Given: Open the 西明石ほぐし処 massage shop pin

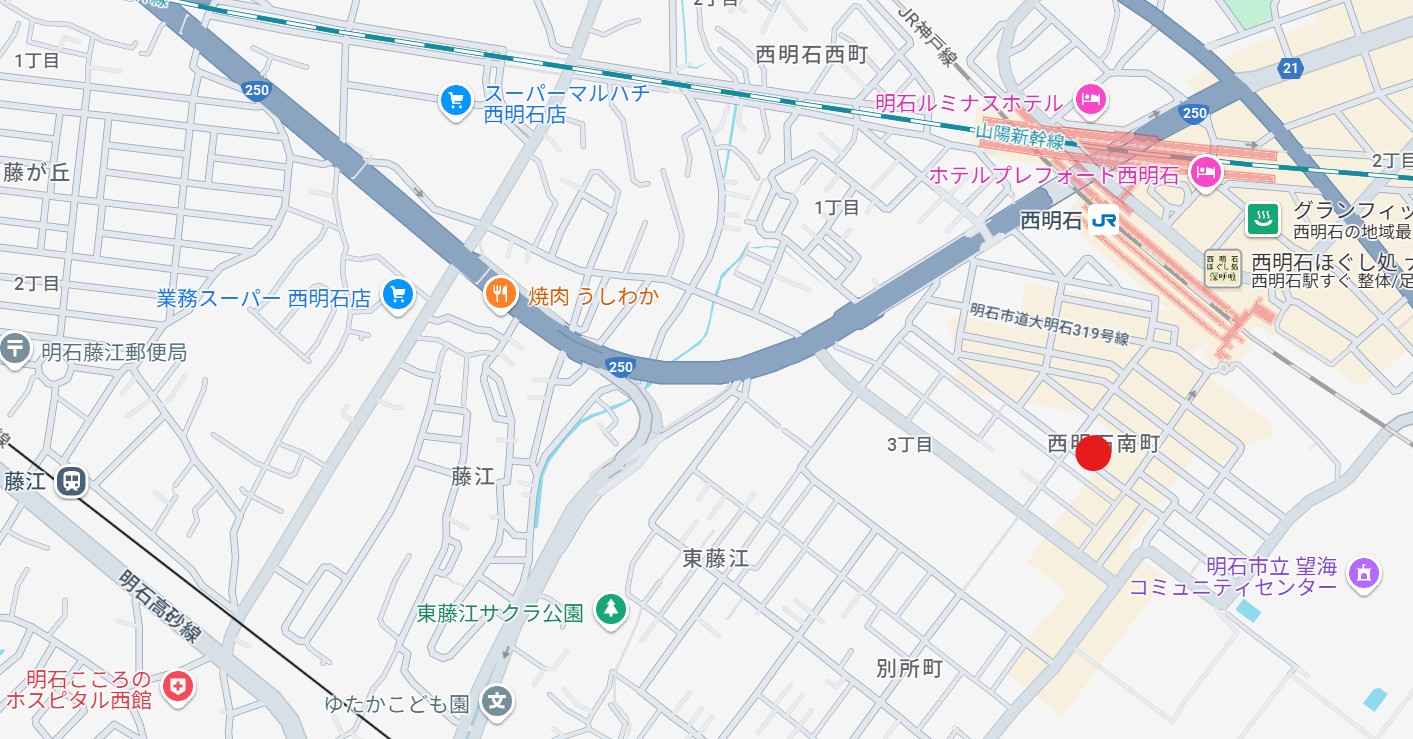Looking at the screenshot, I should (1222, 269).
